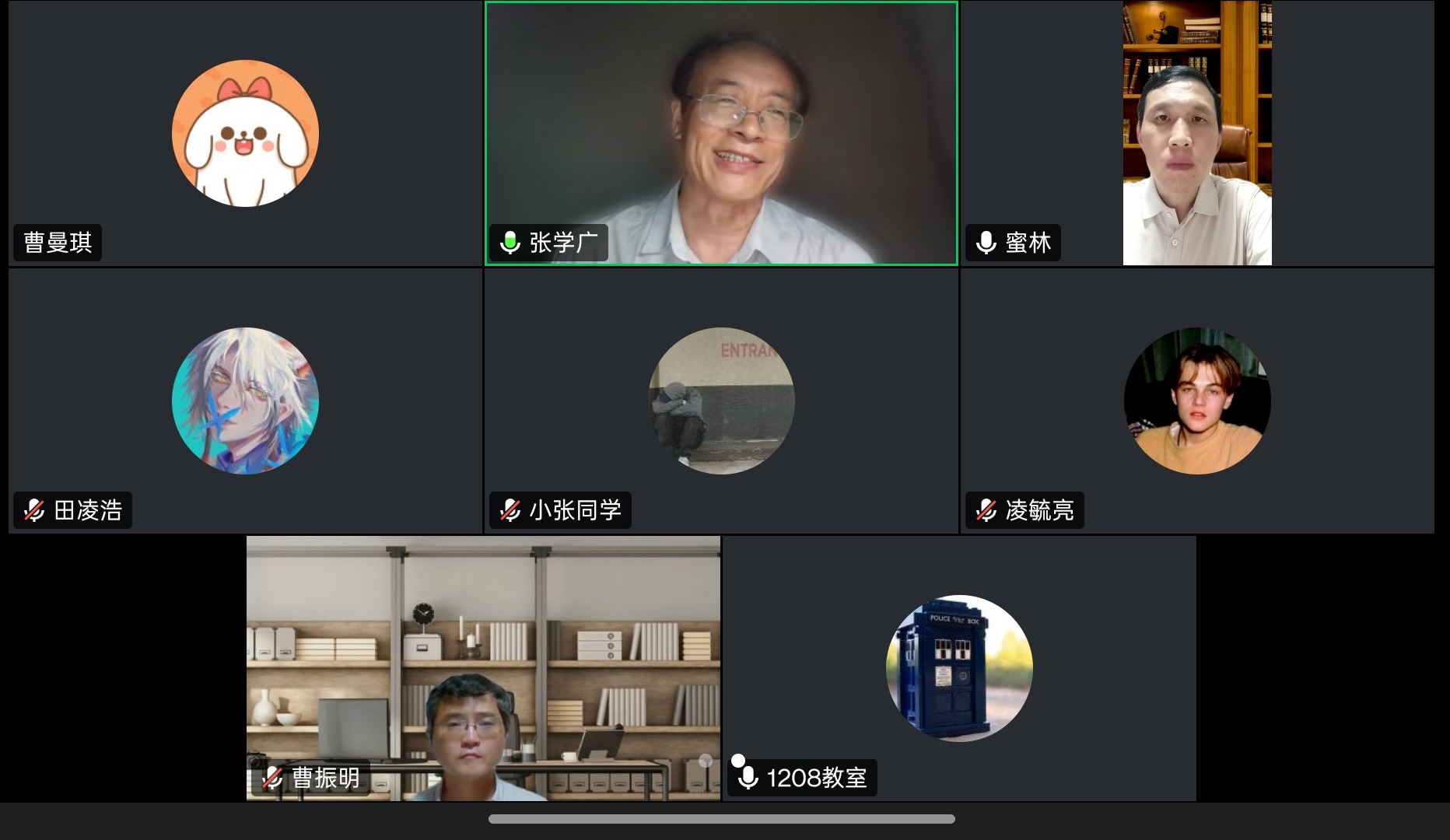Tap the 1208教室 participant tile
Image resolution: width=1450 pixels, height=840 pixels.
(x=959, y=668)
